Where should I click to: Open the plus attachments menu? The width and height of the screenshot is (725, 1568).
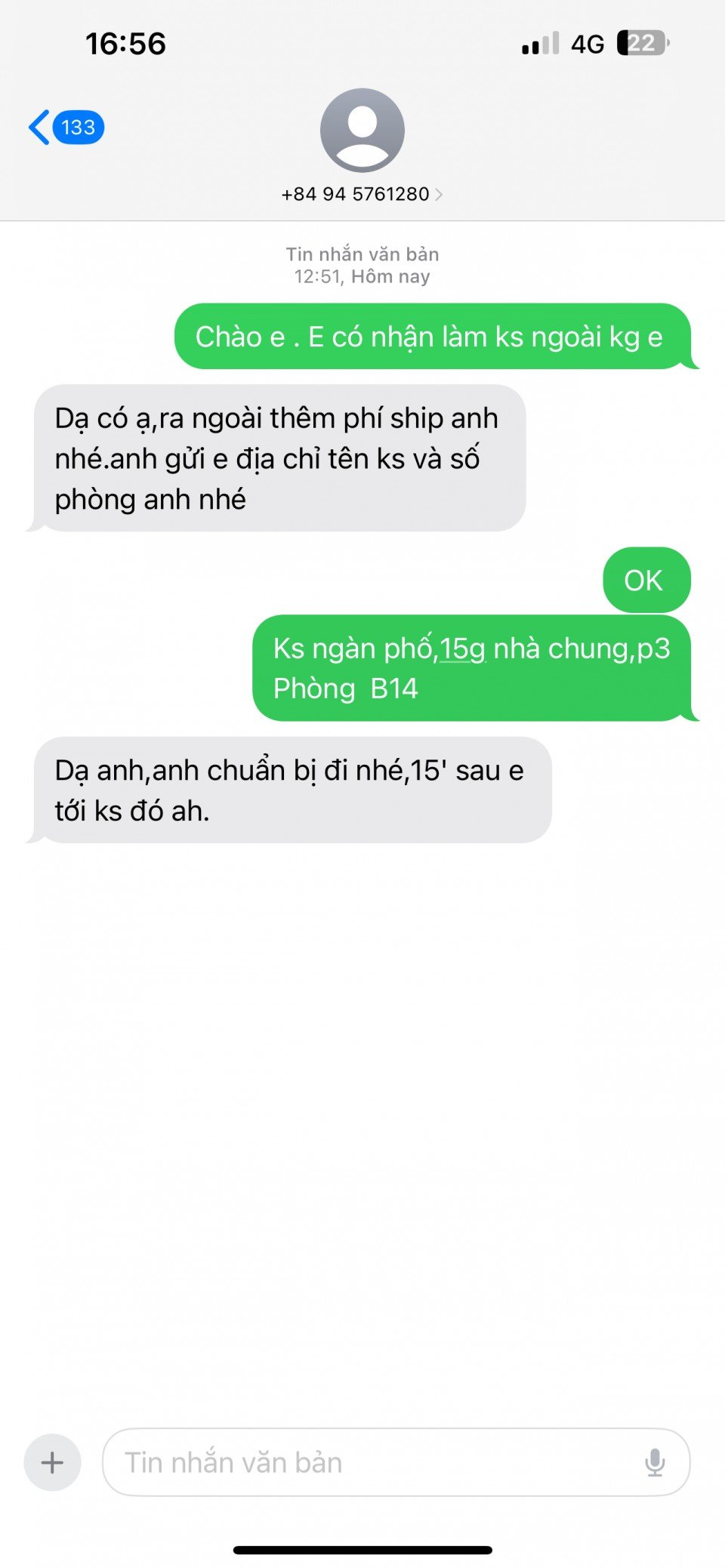(x=52, y=1462)
